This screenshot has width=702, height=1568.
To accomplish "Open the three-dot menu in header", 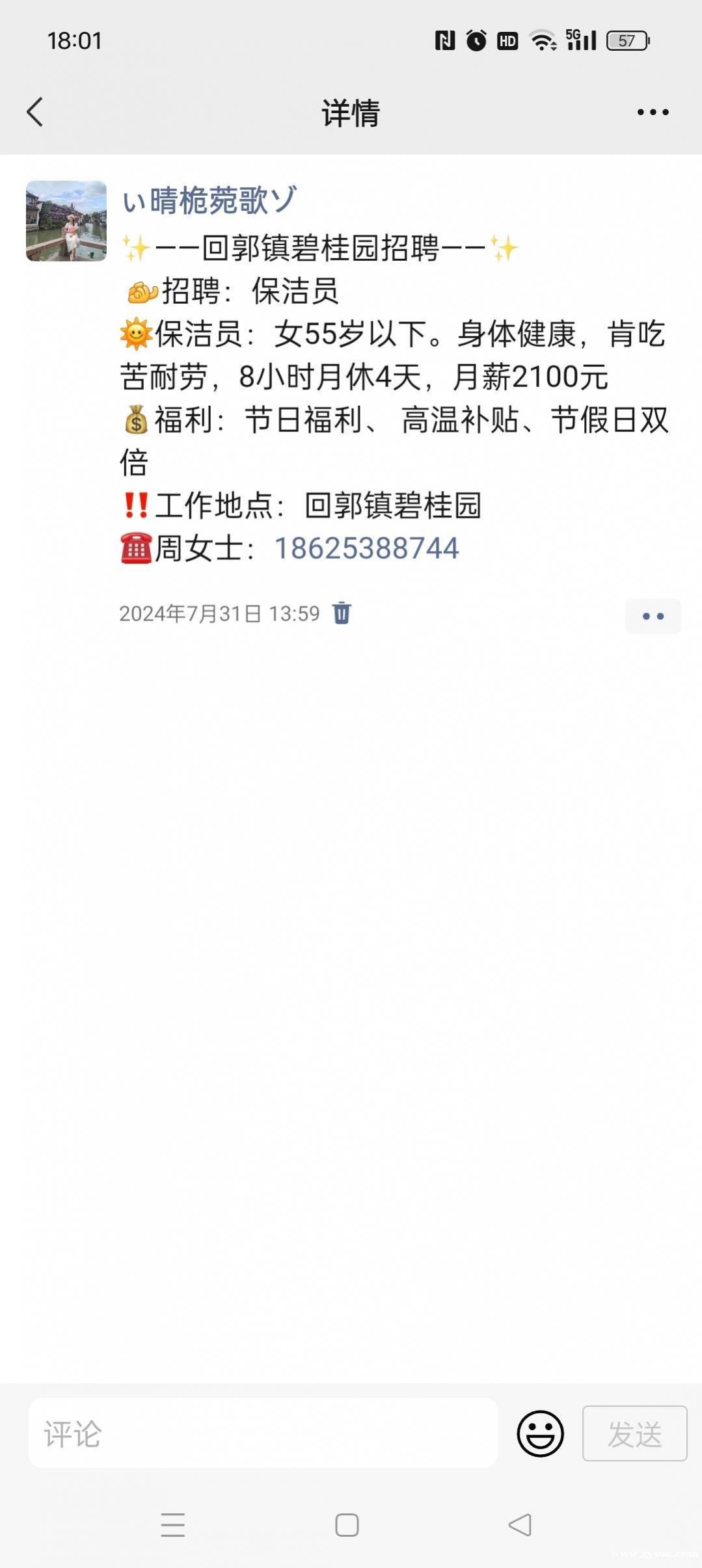I will 653,113.
